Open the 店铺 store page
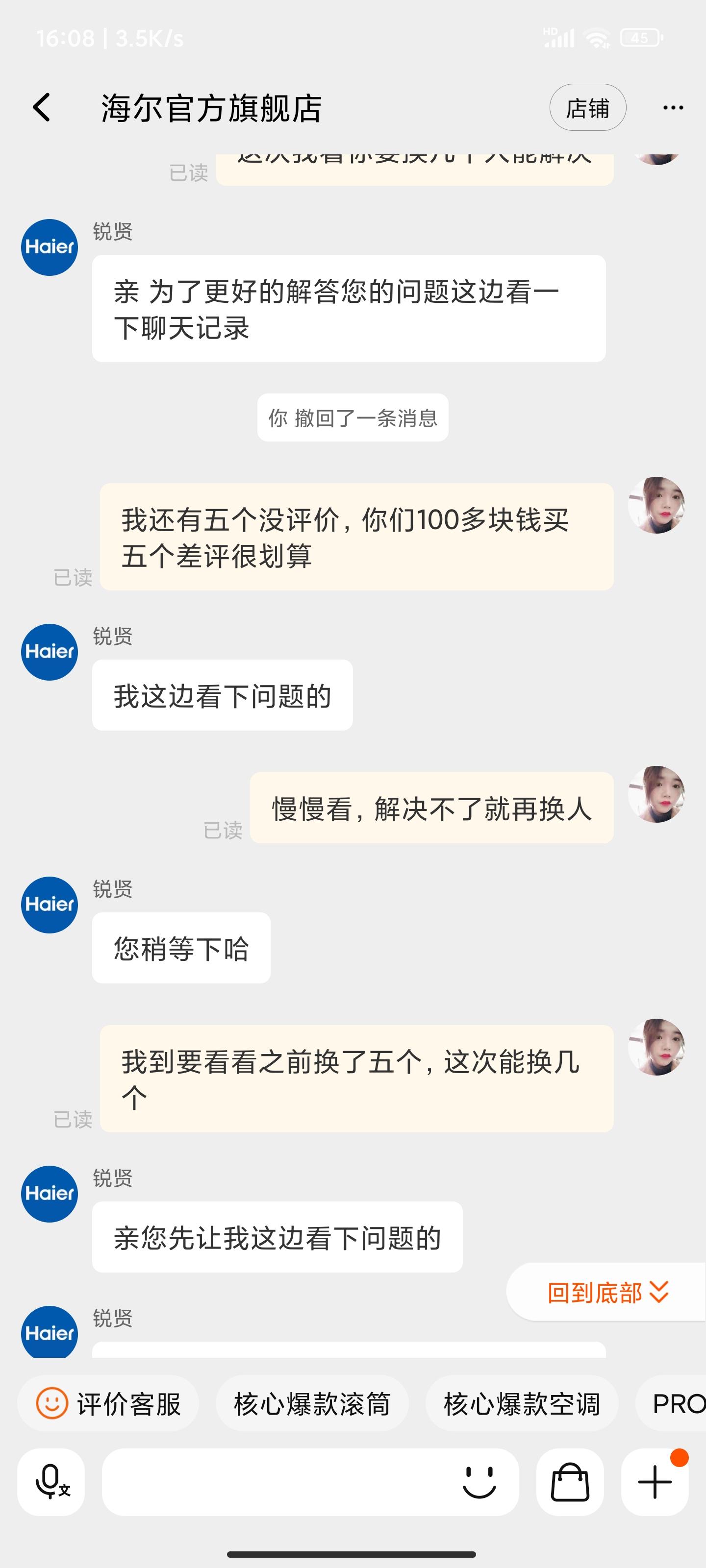The image size is (706, 1568). click(x=587, y=108)
